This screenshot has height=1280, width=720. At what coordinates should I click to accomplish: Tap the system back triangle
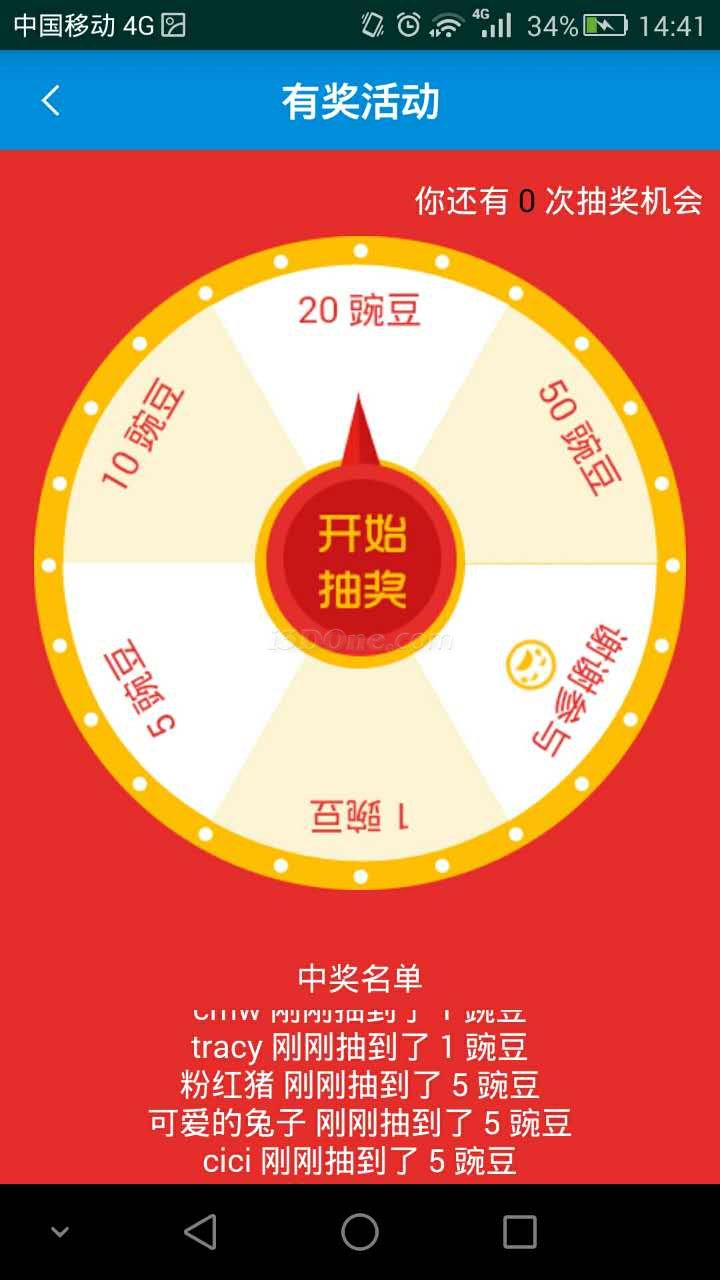click(x=200, y=1232)
